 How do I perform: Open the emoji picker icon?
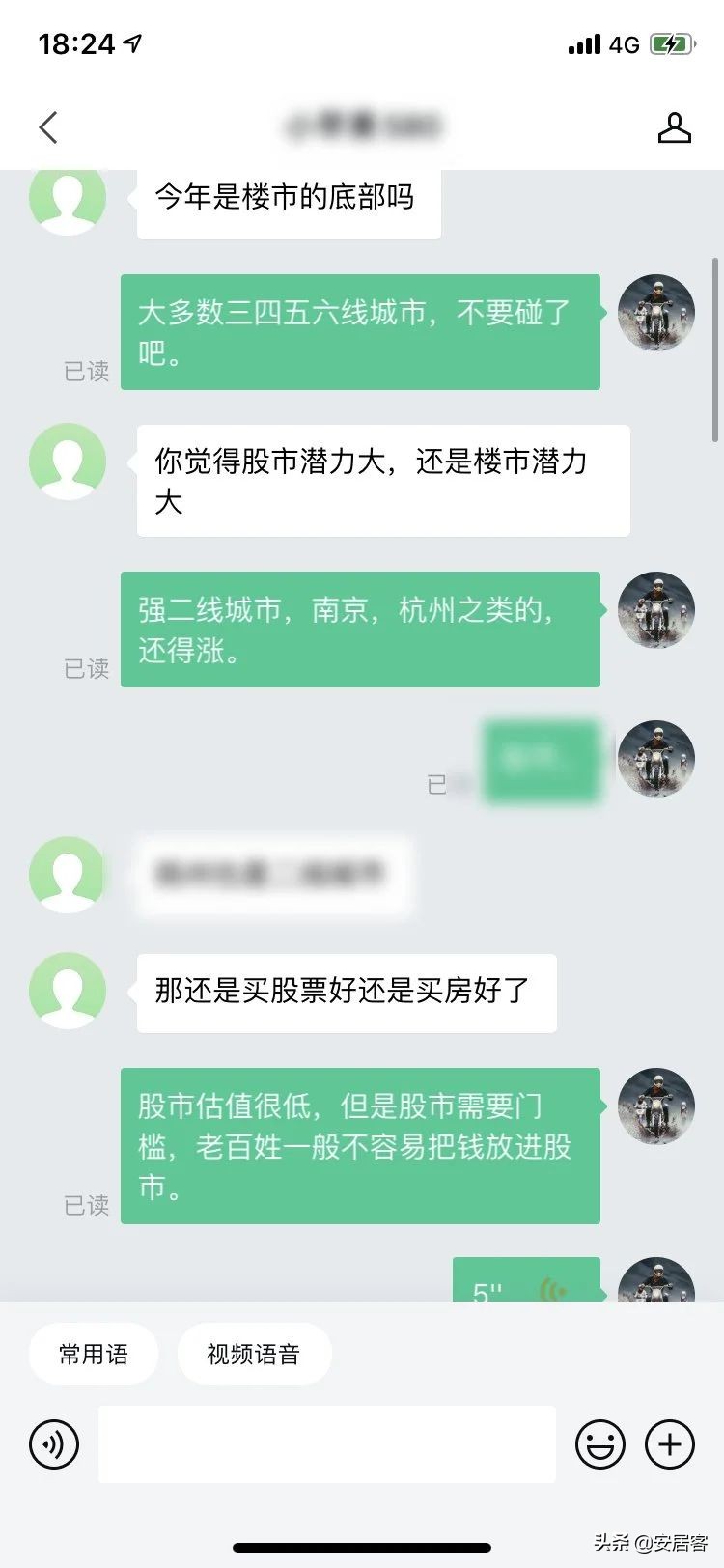(600, 1444)
